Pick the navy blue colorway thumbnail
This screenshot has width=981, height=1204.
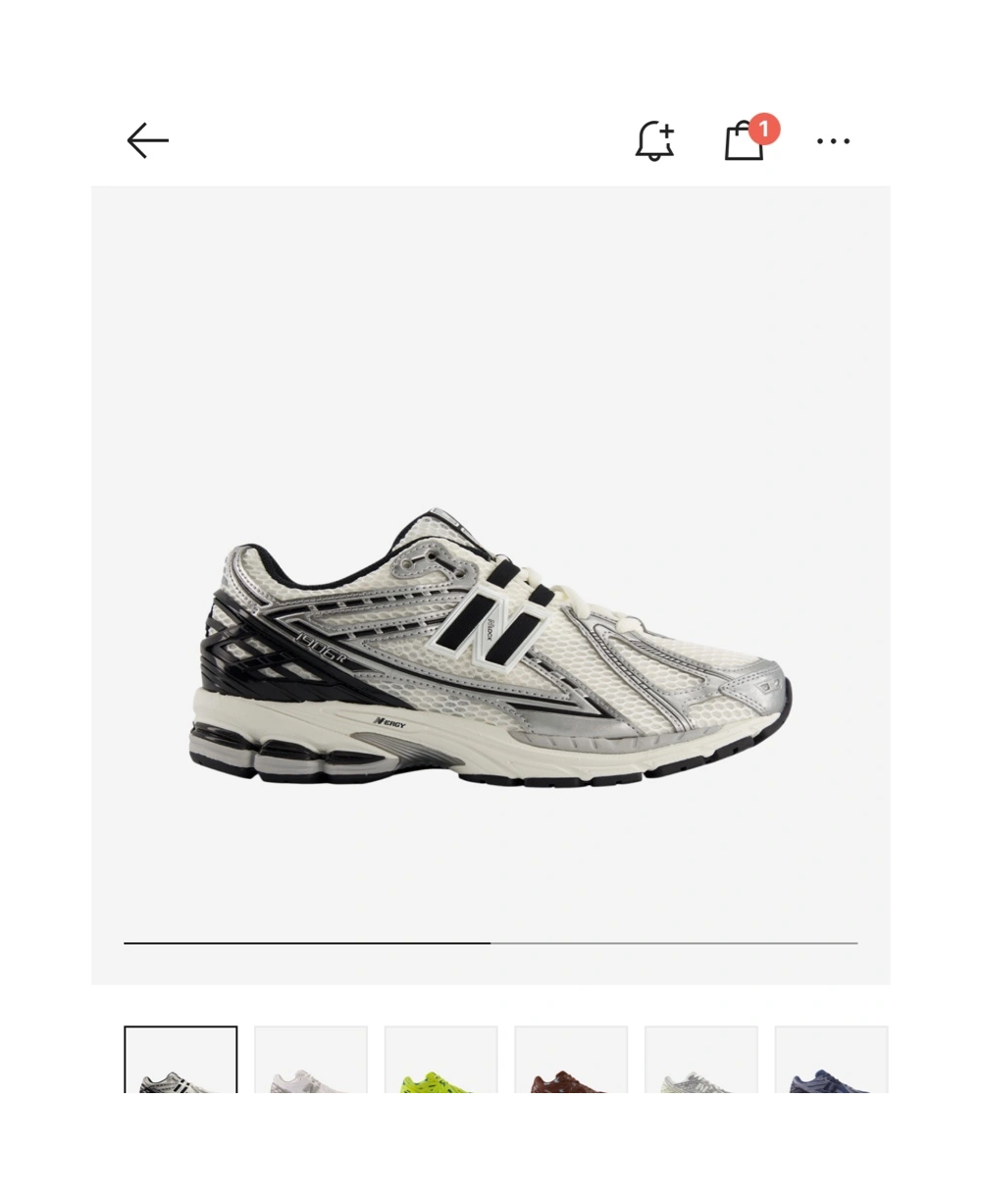(x=831, y=1062)
